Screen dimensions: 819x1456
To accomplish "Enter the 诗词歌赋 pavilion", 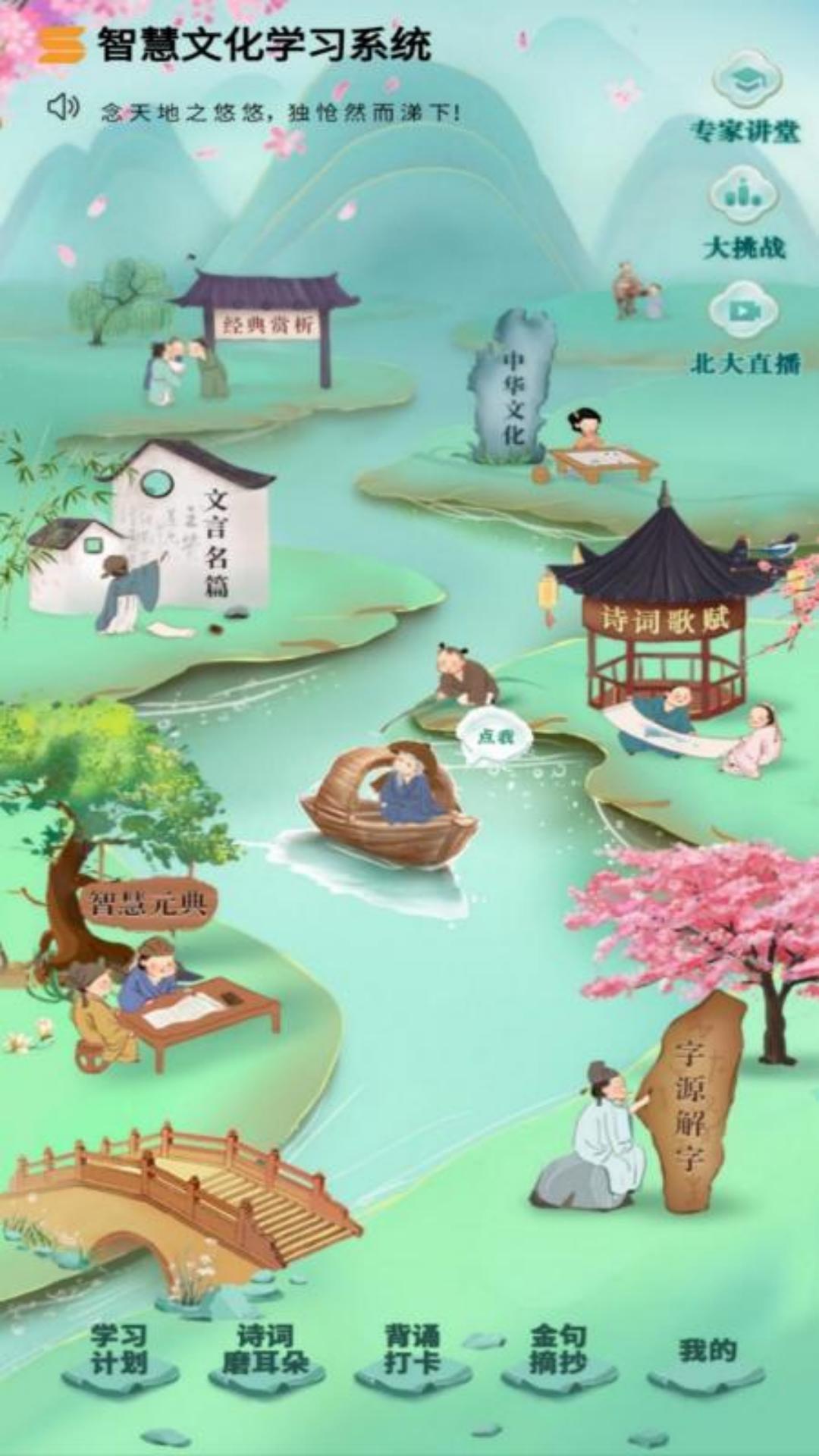I will tap(664, 618).
